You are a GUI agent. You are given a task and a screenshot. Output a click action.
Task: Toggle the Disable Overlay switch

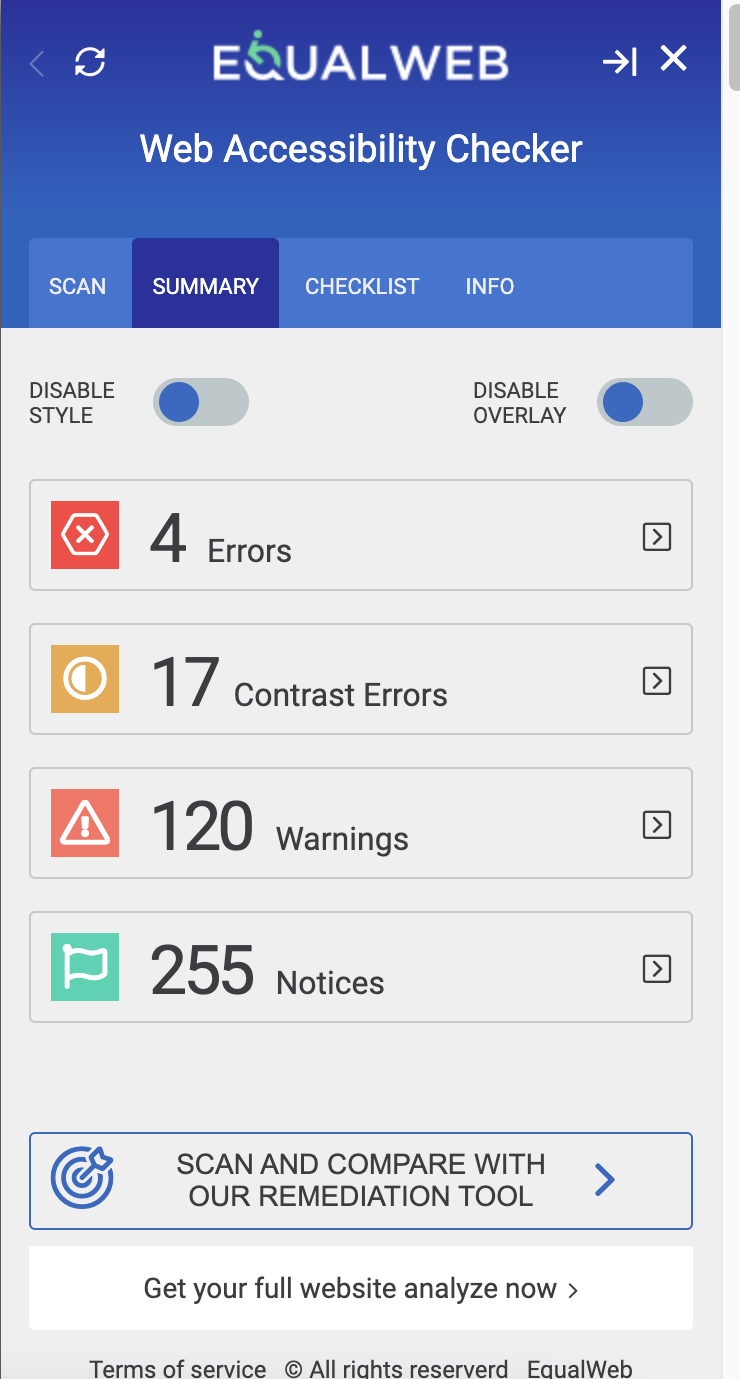pos(644,402)
